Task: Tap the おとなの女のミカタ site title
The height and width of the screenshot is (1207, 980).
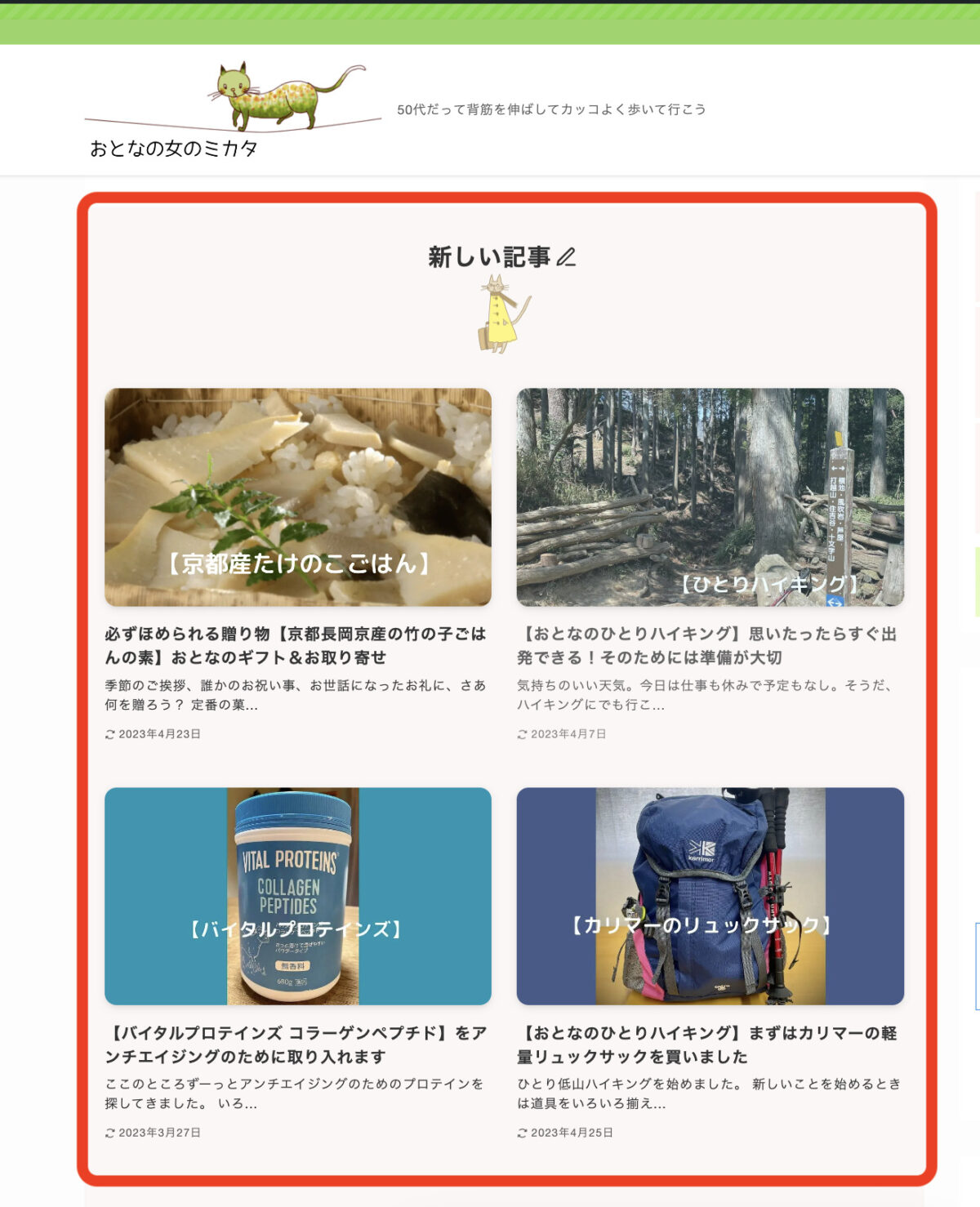Action: pos(174,148)
